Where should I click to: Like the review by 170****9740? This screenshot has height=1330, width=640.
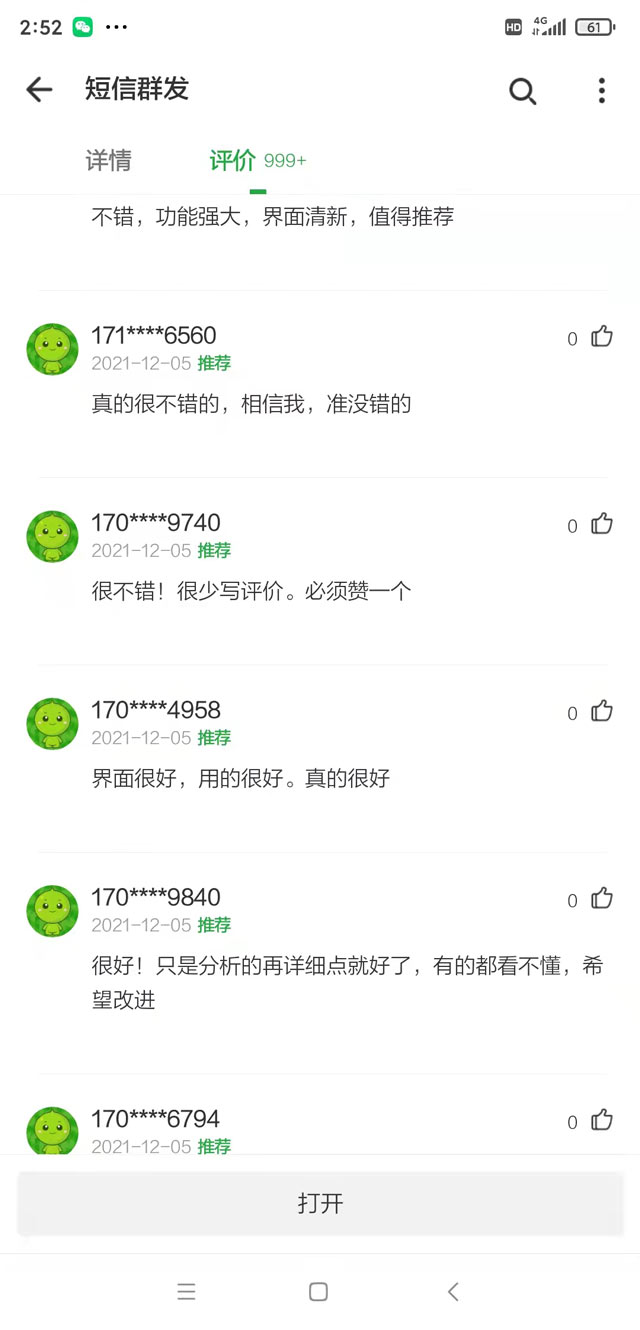point(601,524)
